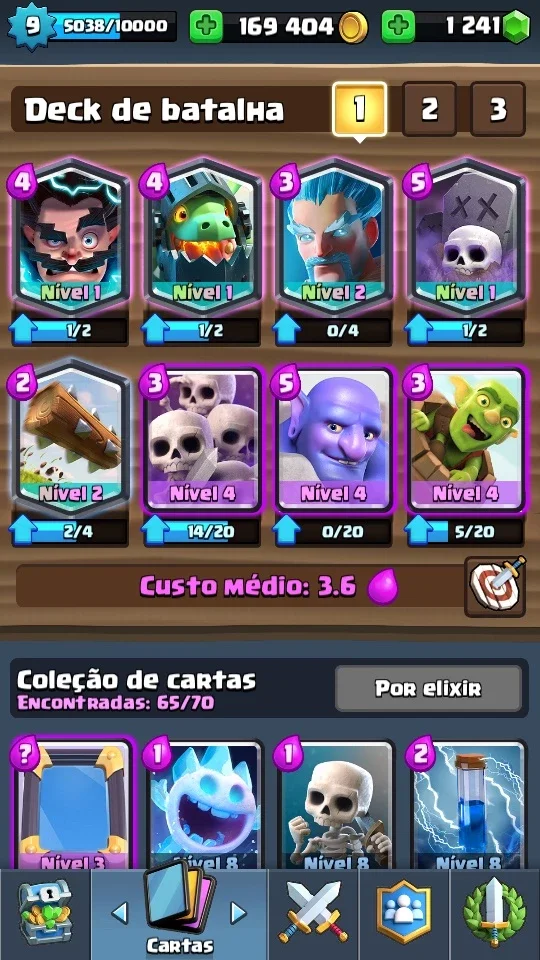The height and width of the screenshot is (960, 540).
Task: Select the Skeleton Army card
Action: click(x=203, y=438)
